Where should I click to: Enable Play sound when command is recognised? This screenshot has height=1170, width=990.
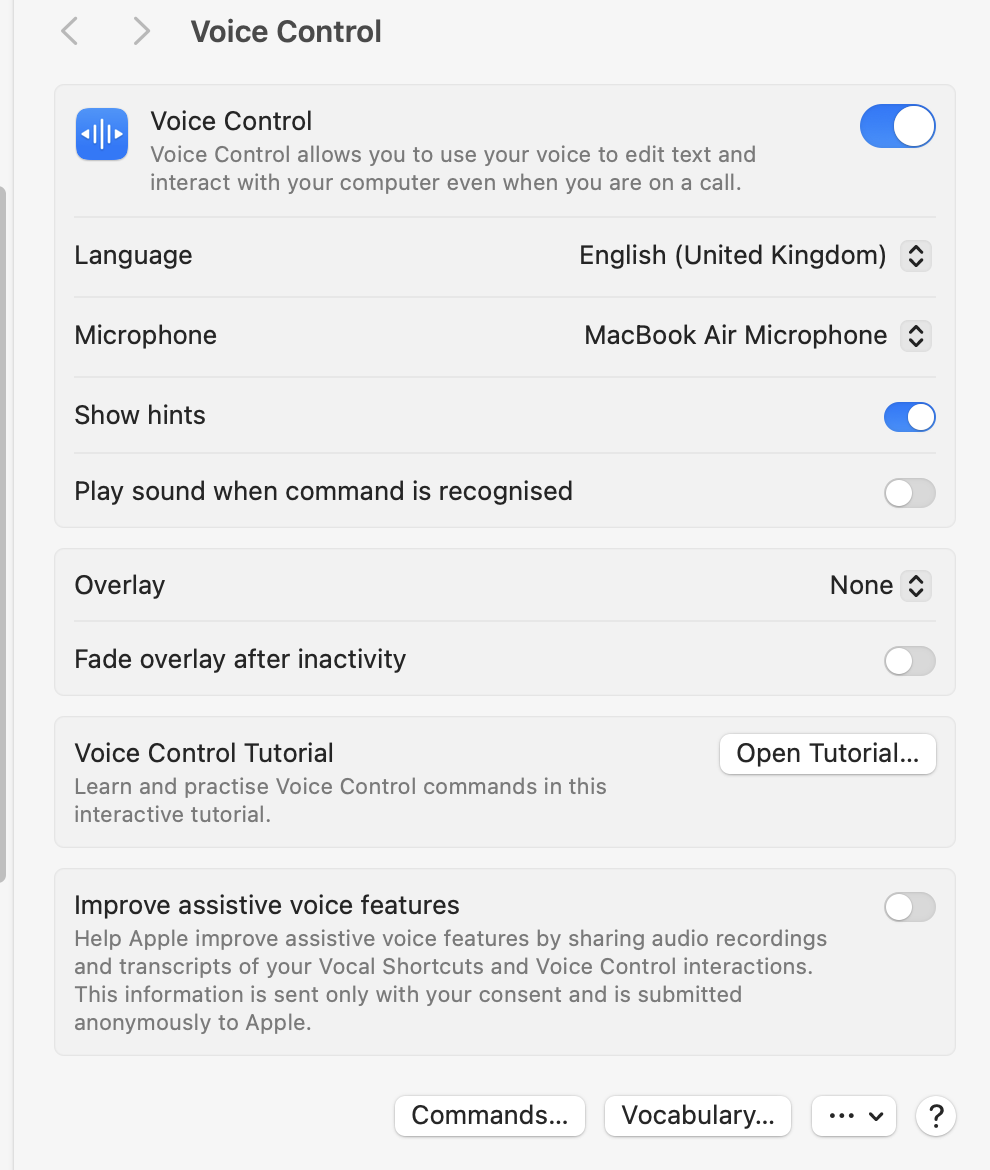click(909, 492)
